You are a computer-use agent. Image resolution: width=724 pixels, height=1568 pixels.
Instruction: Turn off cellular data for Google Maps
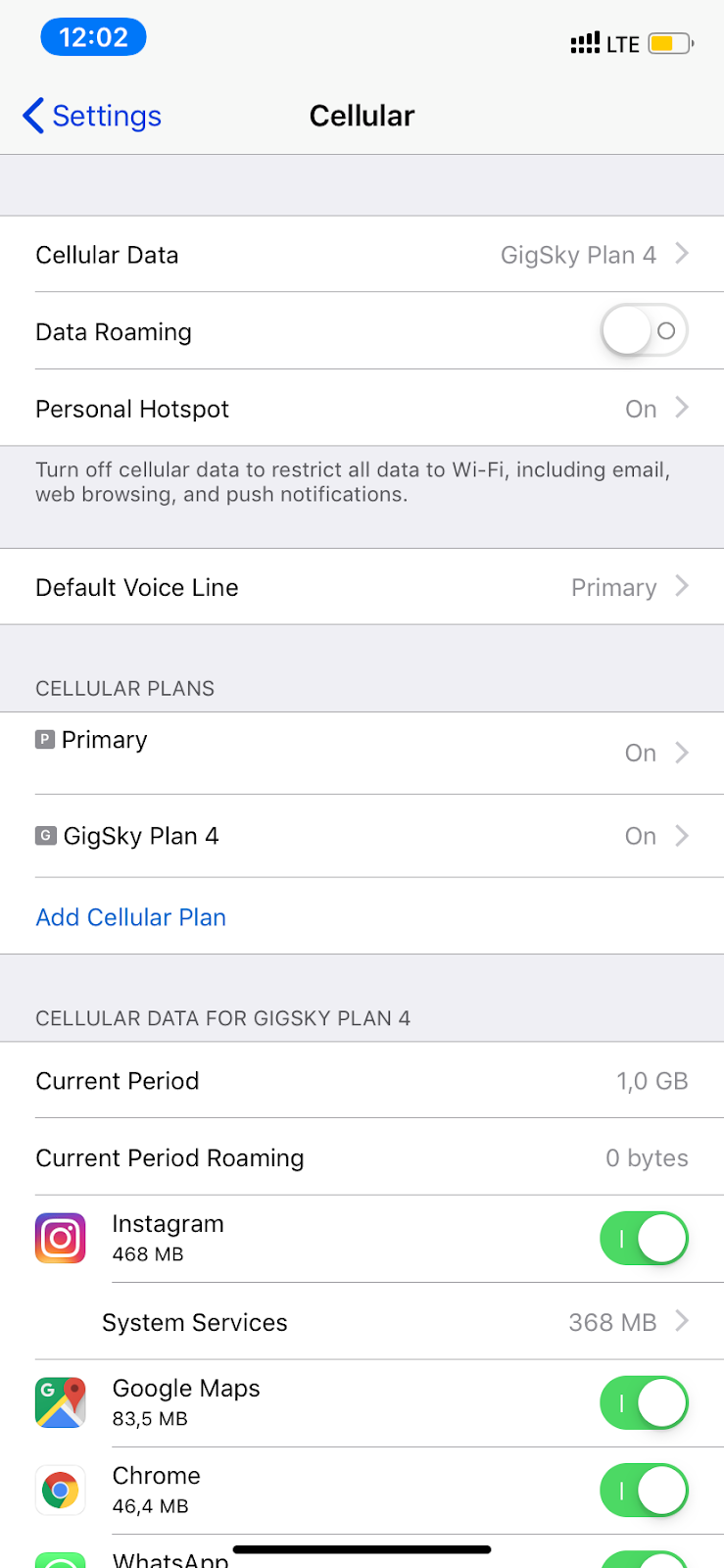click(x=644, y=1403)
